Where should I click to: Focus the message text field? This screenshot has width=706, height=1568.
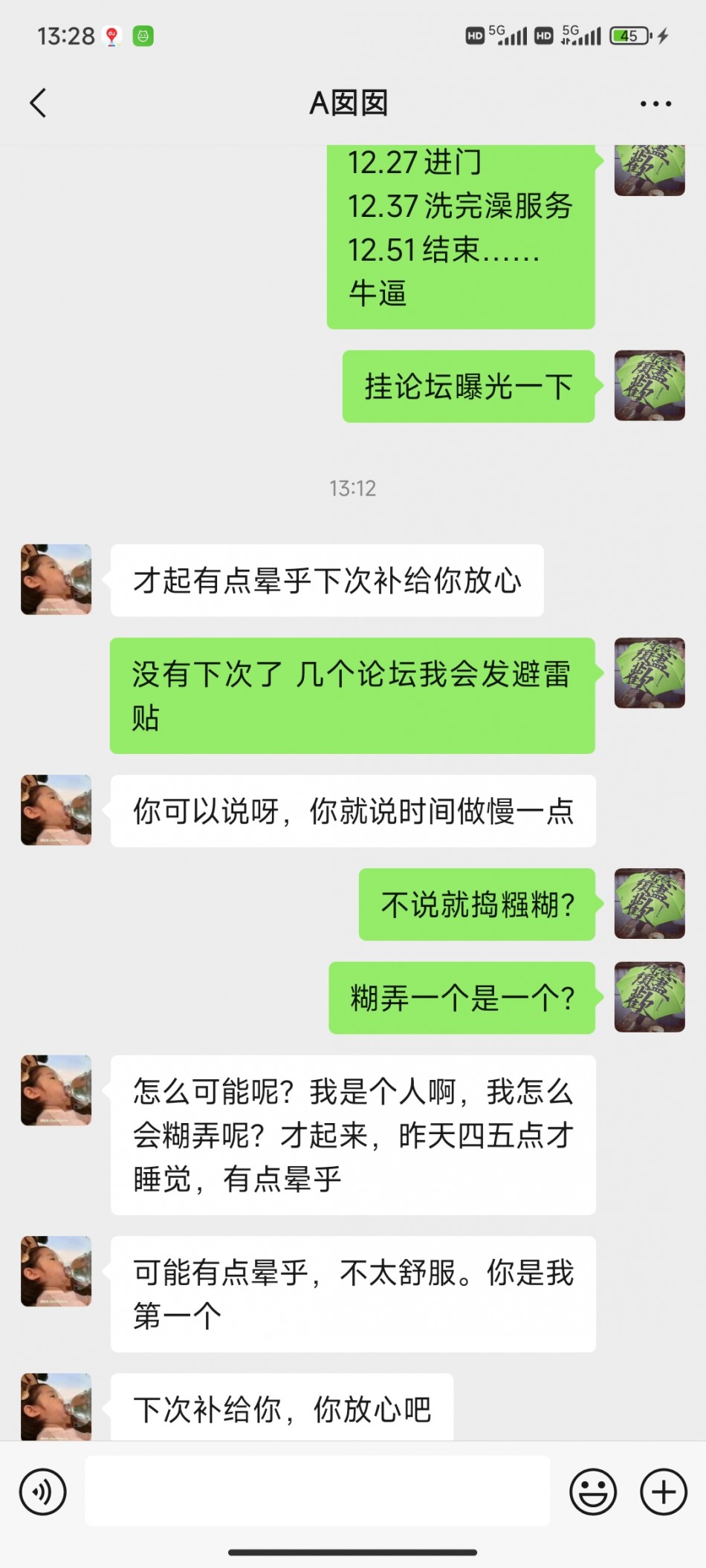(317, 1491)
